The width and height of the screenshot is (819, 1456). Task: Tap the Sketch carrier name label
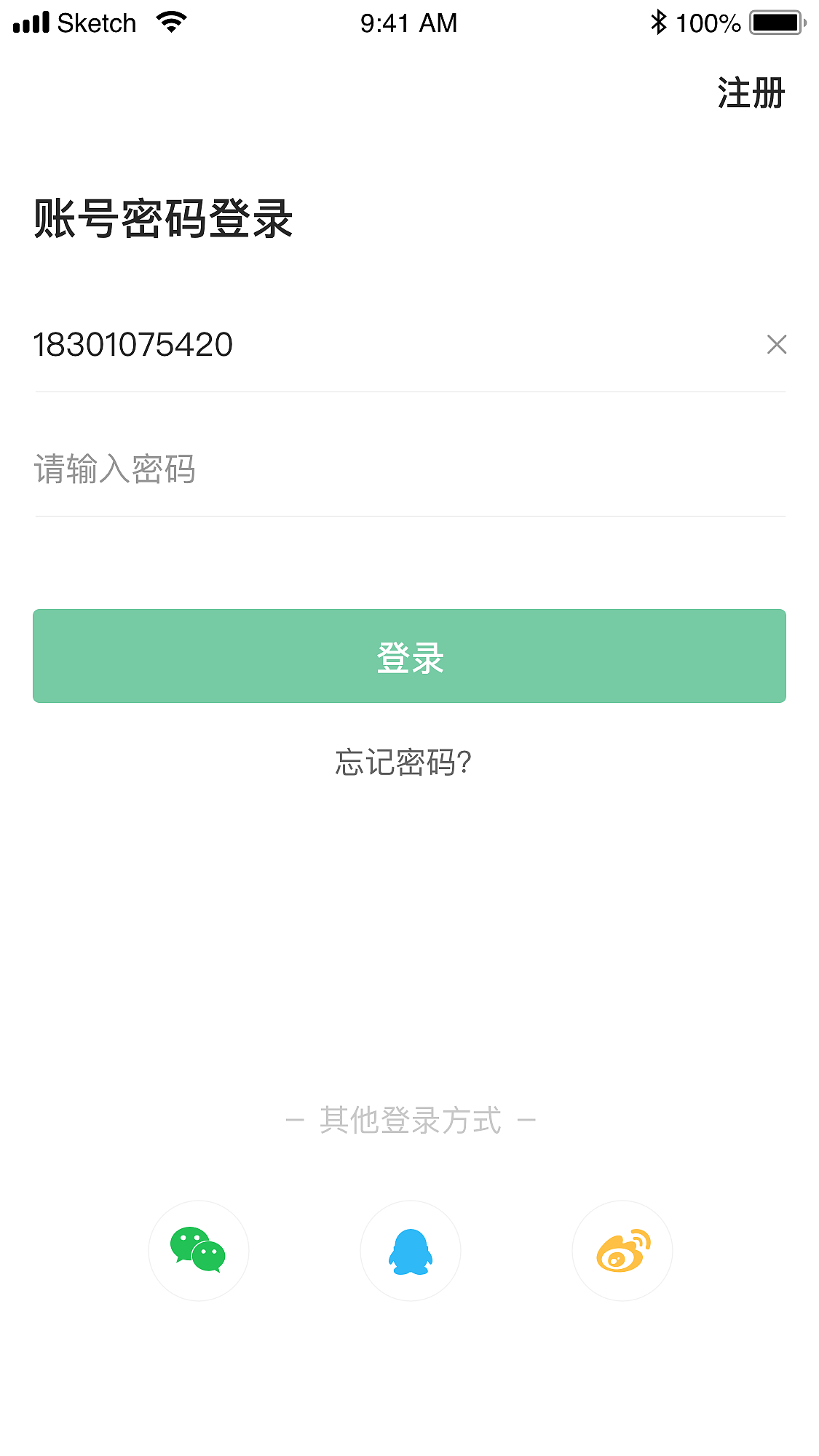coord(98,22)
